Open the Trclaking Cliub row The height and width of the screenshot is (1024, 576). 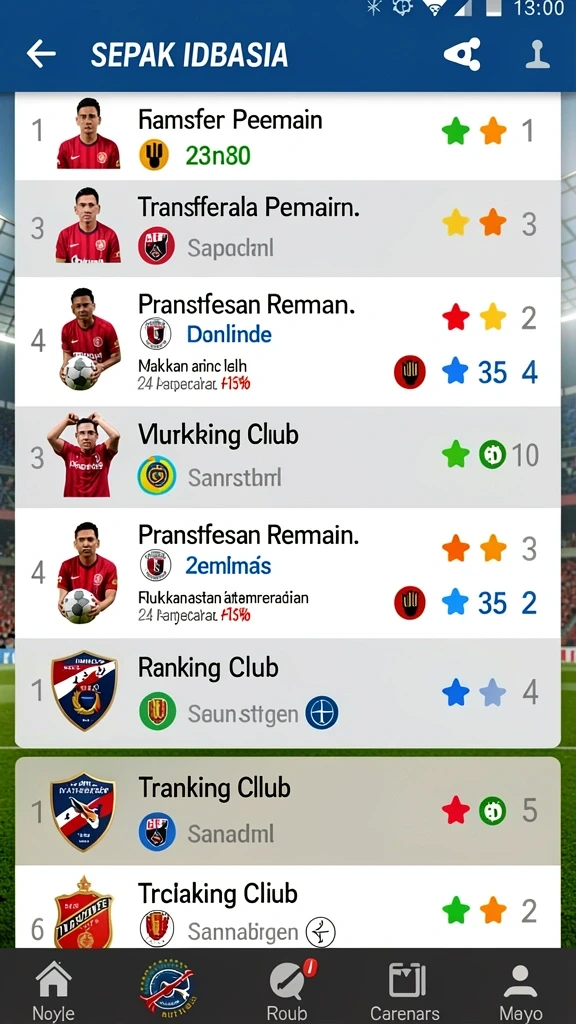[x=287, y=906]
